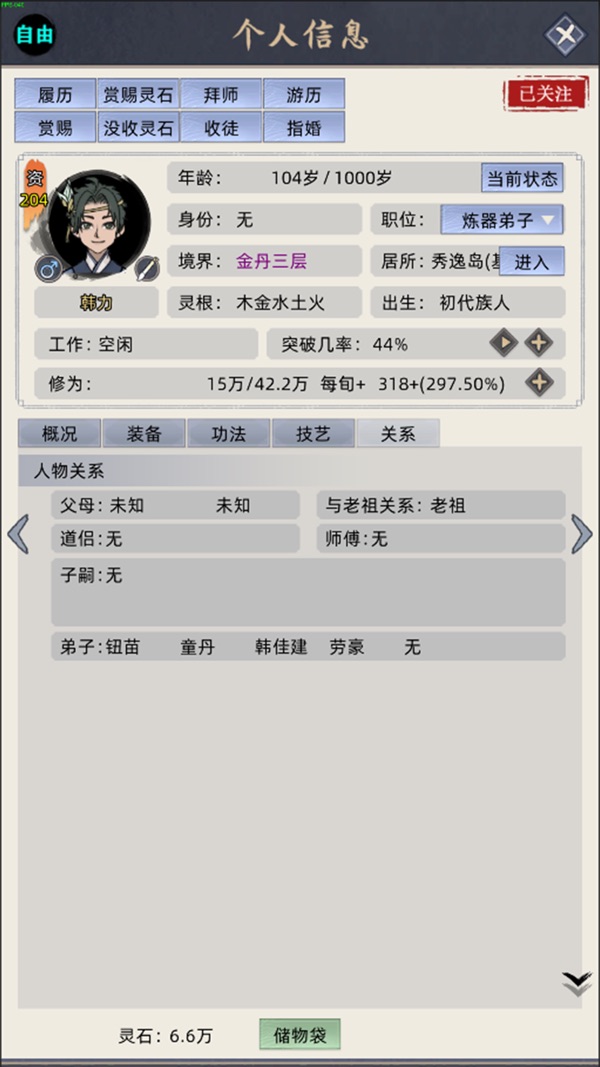
Task: Tap 没收灵石 to confiscate stones
Action: 138,128
